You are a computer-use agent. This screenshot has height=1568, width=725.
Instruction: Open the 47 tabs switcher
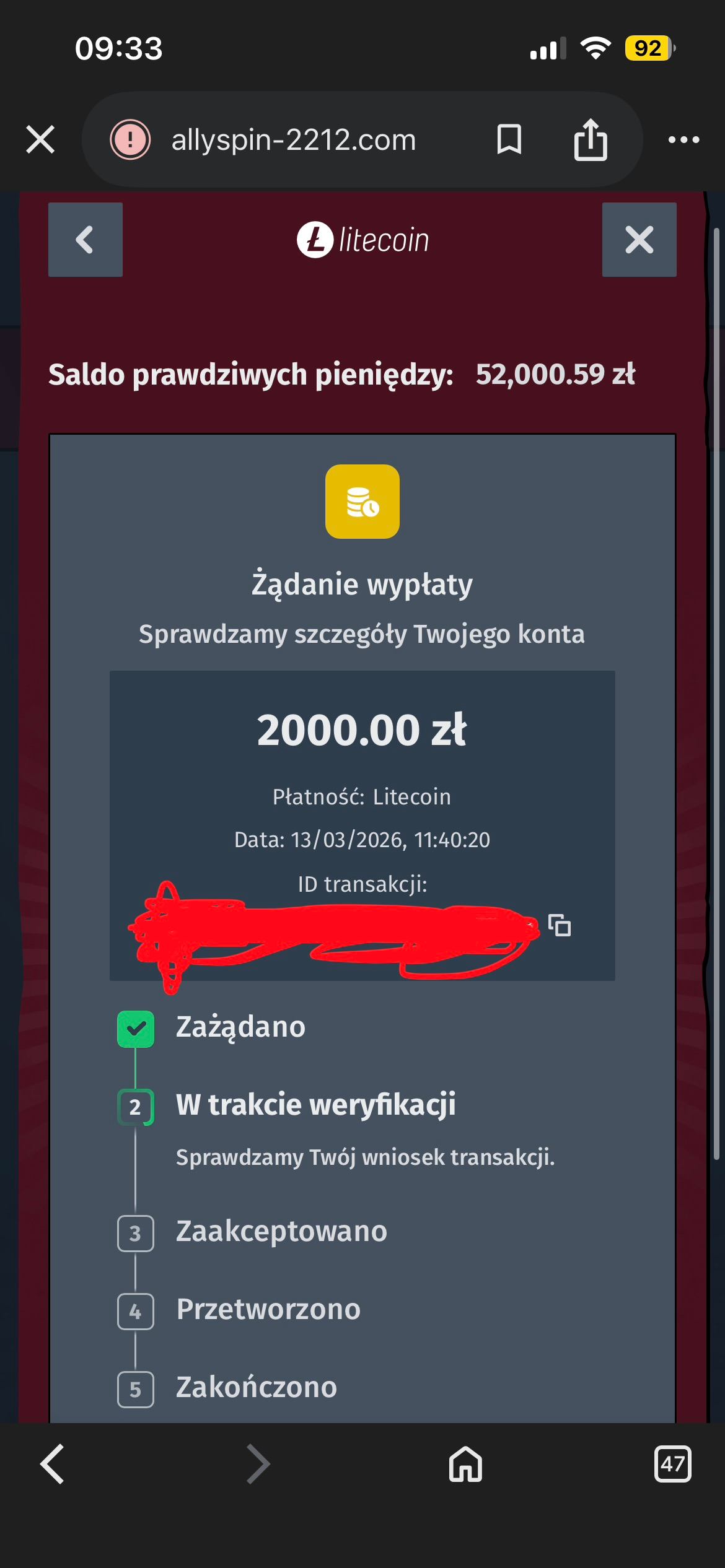click(672, 1464)
